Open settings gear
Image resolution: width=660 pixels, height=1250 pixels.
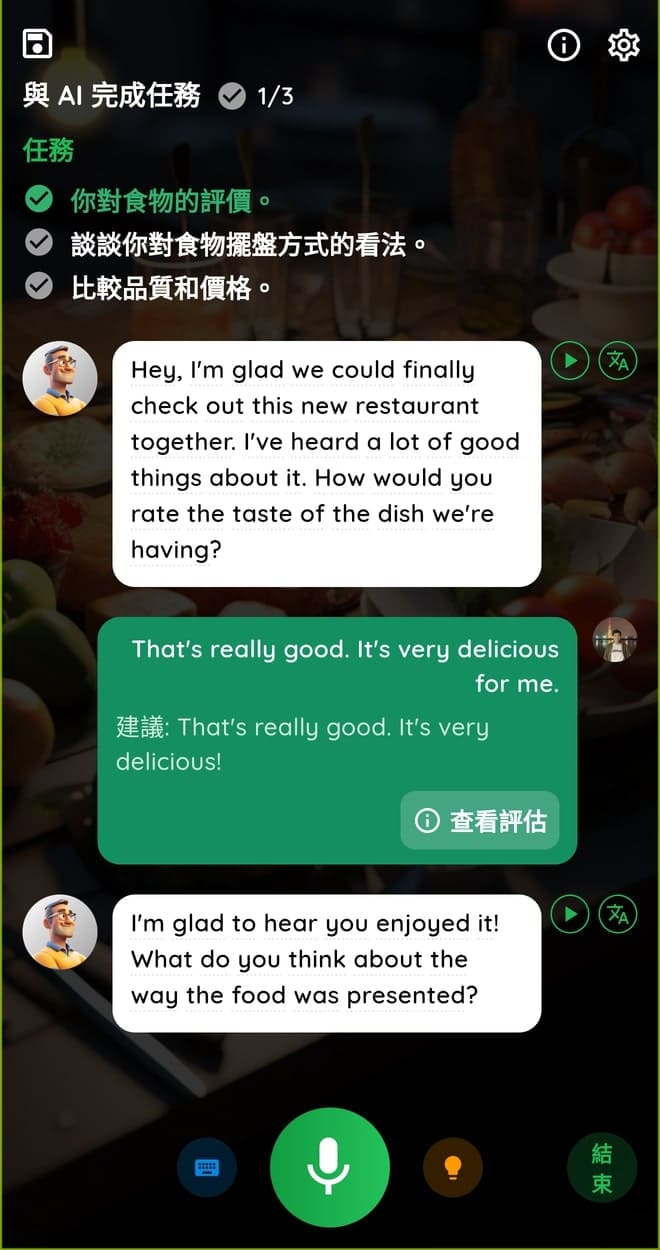tap(623, 45)
